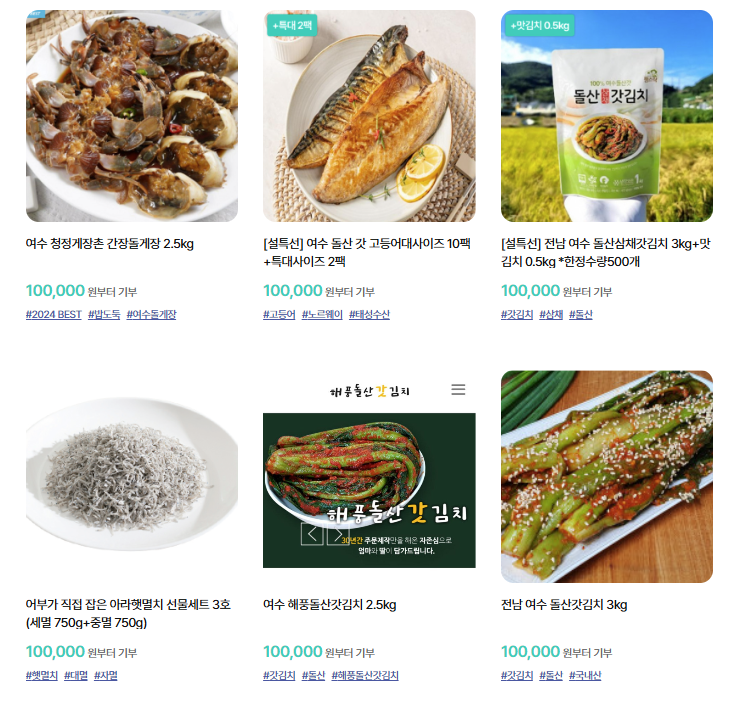Tap the #고등어 hashtag
The height and width of the screenshot is (708, 732).
pyautogui.click(x=279, y=314)
